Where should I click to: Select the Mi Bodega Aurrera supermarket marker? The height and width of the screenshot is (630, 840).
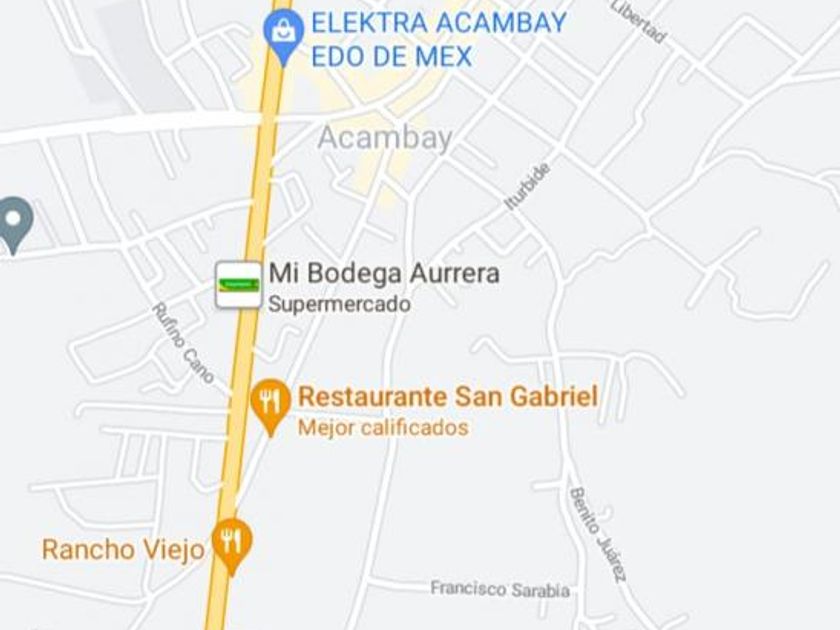tap(238, 285)
